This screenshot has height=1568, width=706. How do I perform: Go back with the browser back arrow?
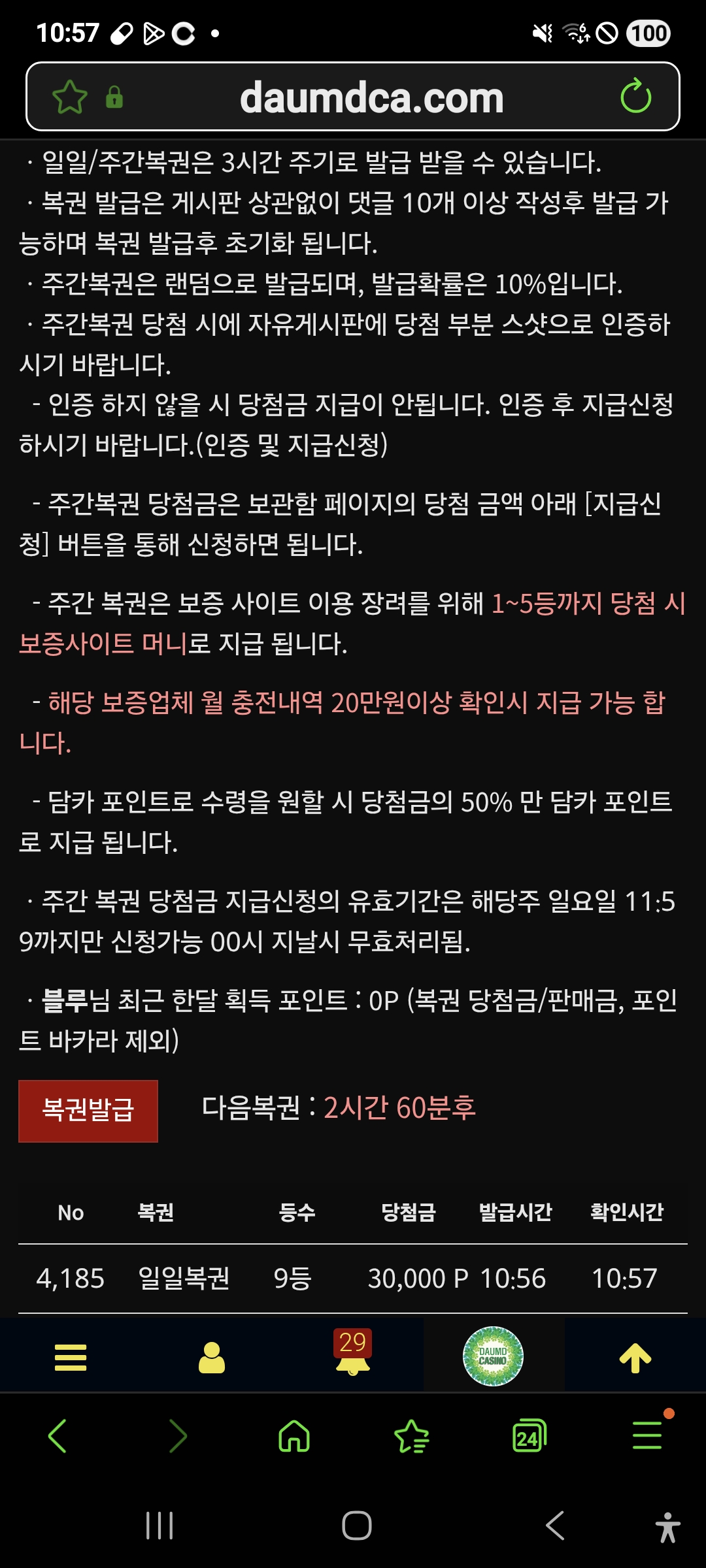tap(58, 1436)
